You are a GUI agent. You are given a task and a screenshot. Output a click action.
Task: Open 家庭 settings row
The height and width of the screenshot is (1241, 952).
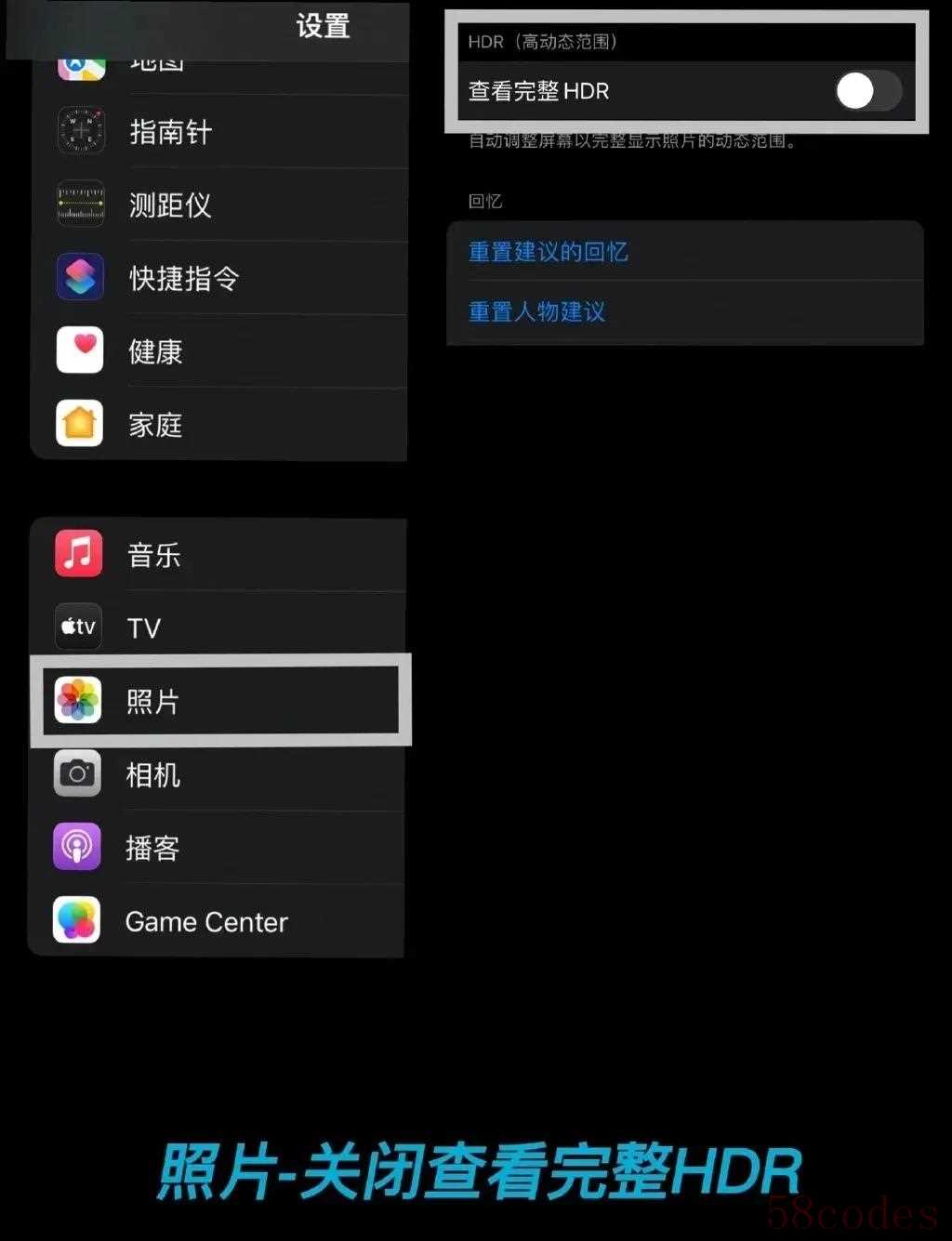[x=223, y=425]
